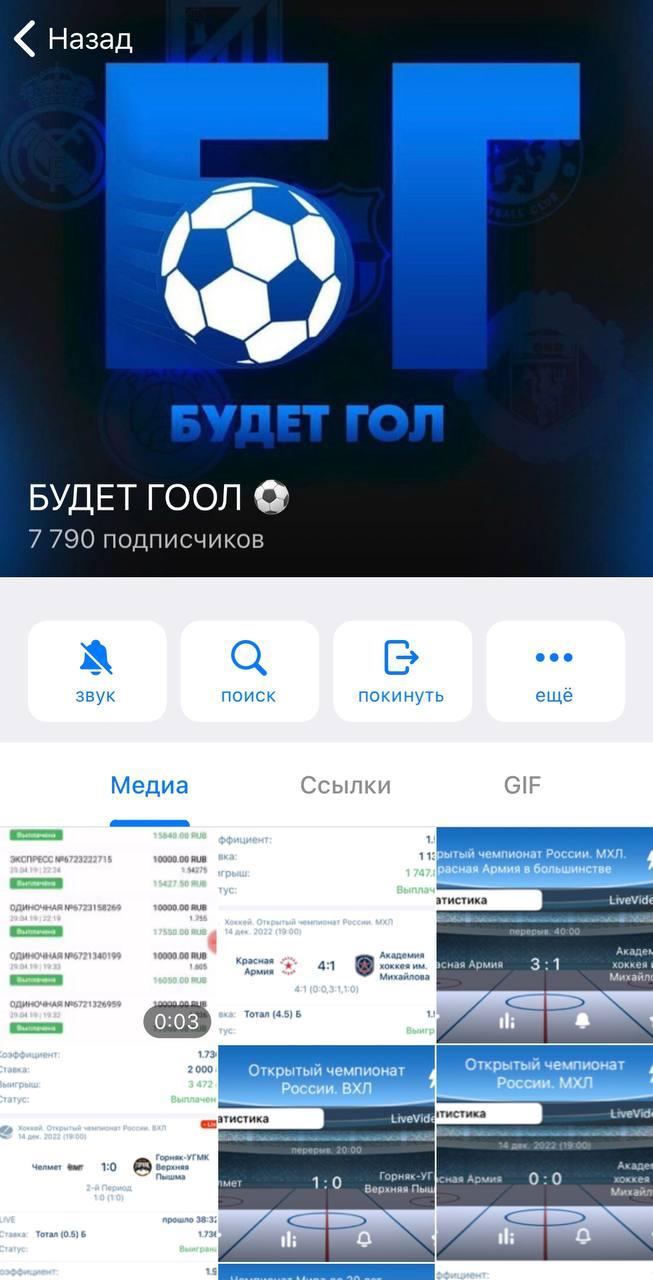The height and width of the screenshot is (1280, 653).
Task: Open the Красная Армия 3:1 match image
Action: 545,935
